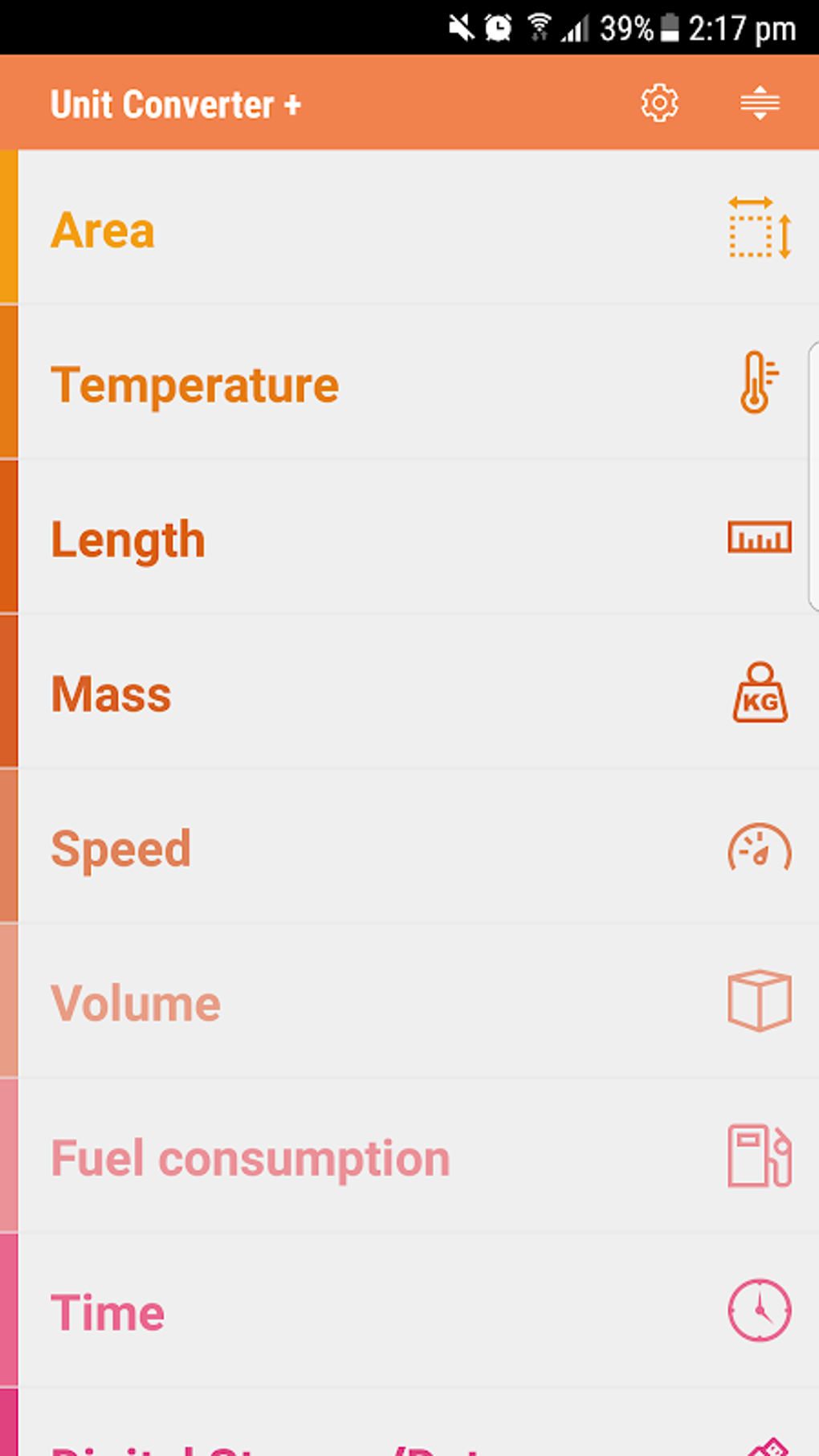Image resolution: width=819 pixels, height=1456 pixels.
Task: Open the Speed converter row
Action: (x=120, y=849)
